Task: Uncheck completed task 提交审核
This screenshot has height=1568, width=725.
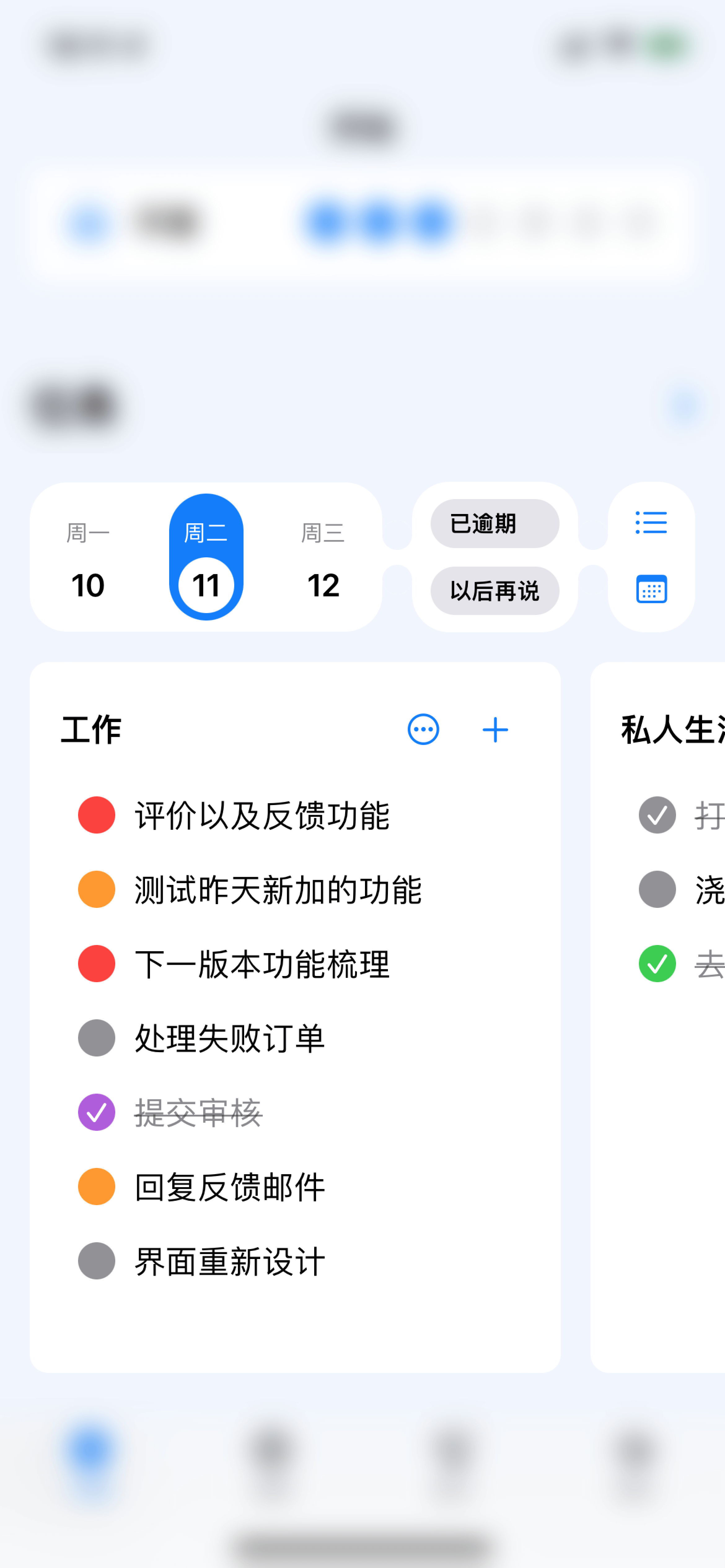Action: 97,1112
